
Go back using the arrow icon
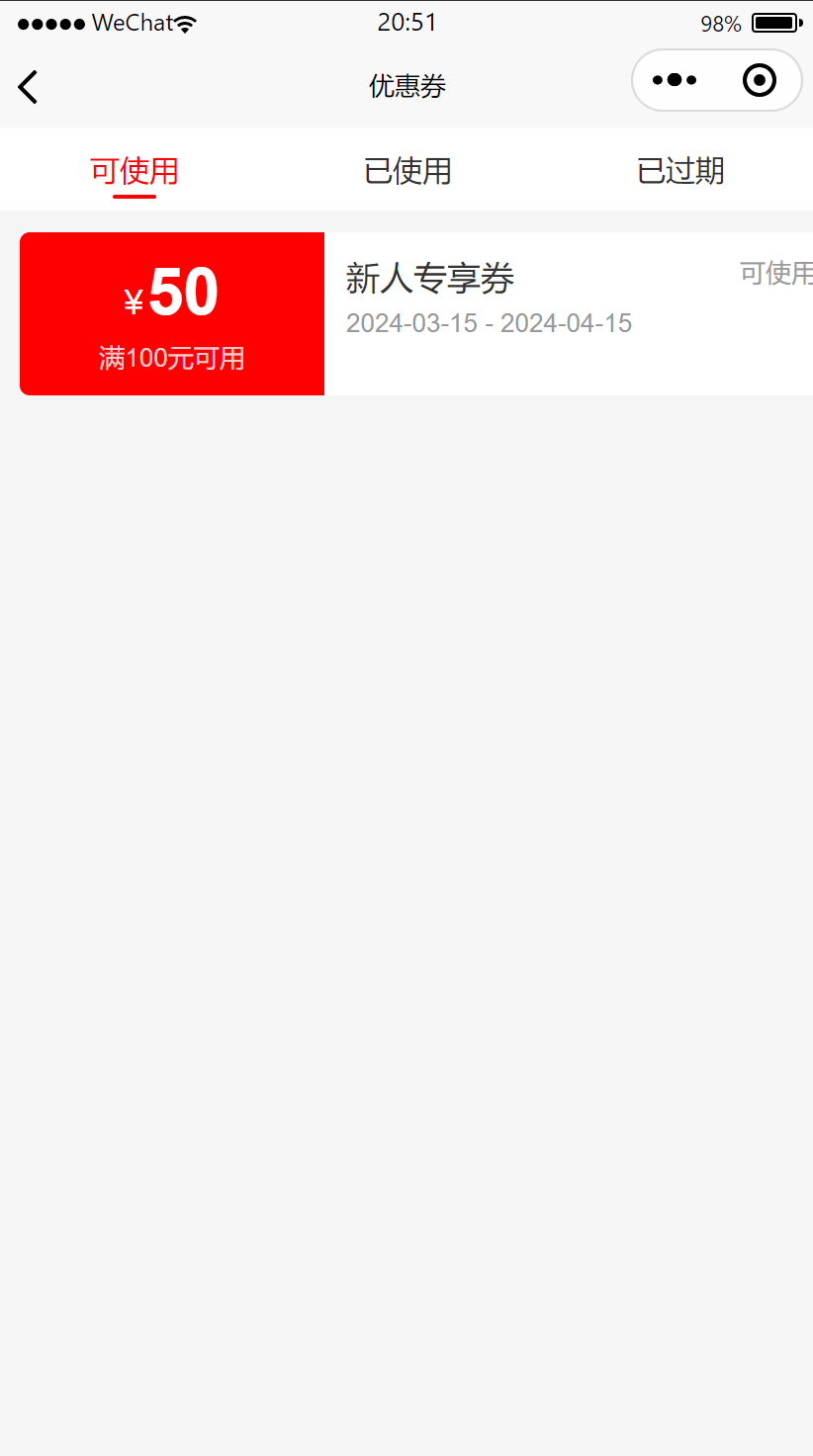coord(28,87)
